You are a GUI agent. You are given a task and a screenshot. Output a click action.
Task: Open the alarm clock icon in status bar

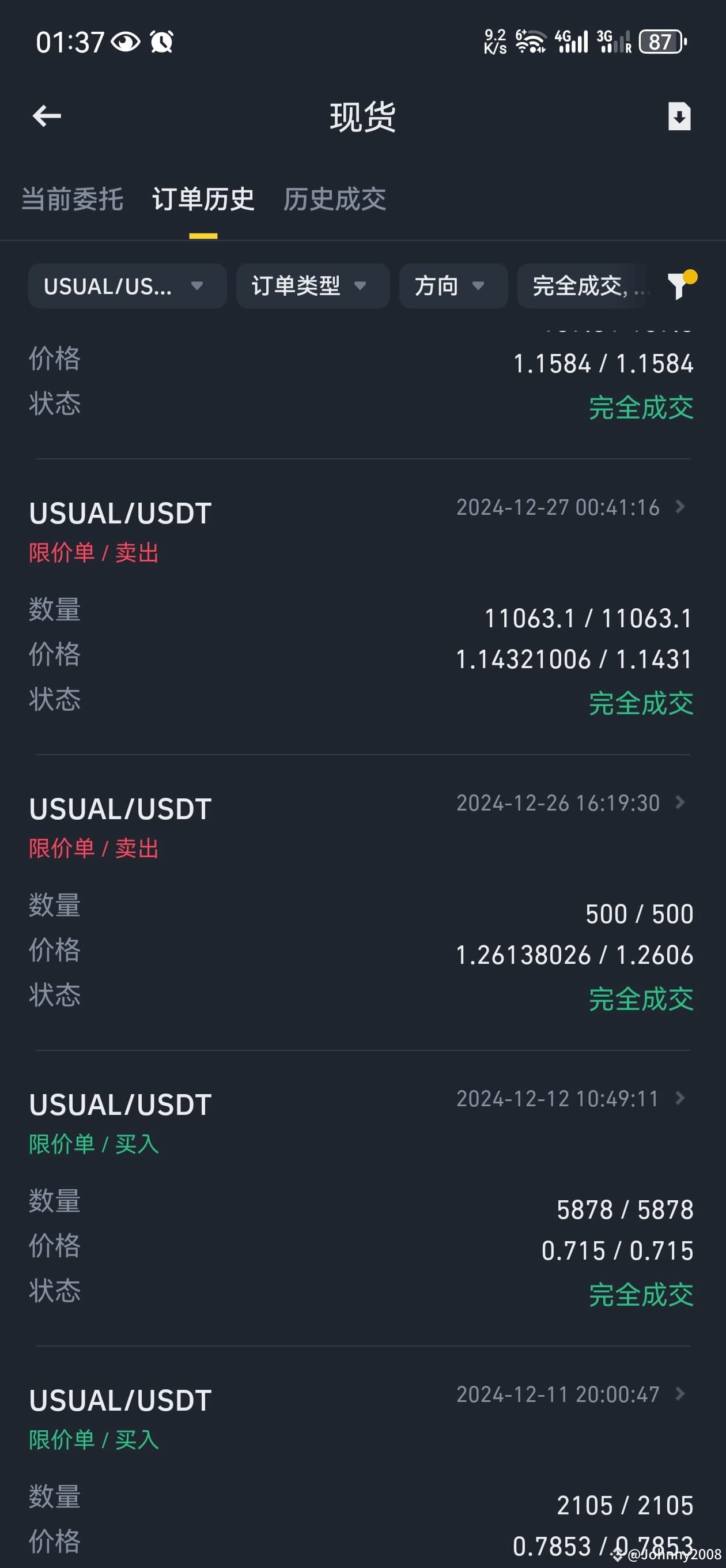pos(161,42)
